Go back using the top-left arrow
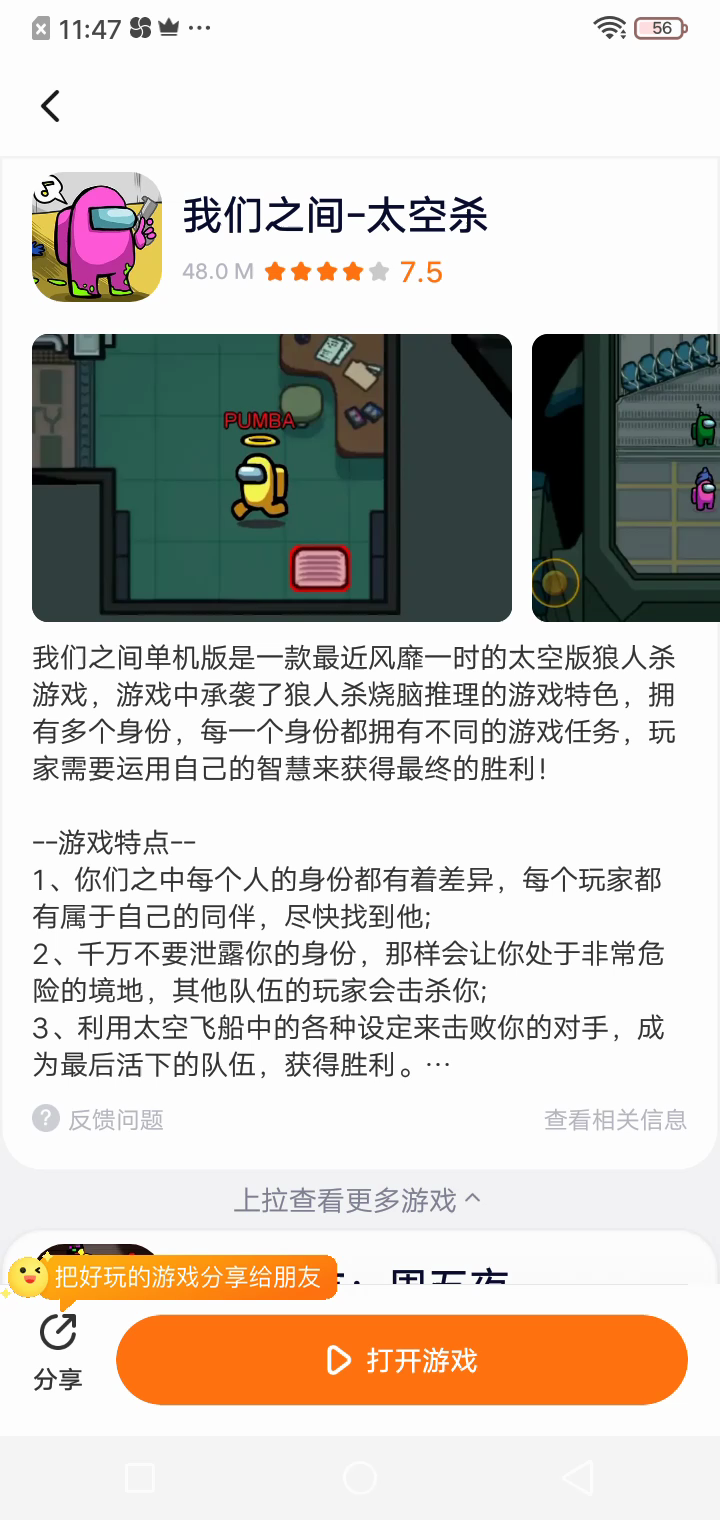 50,106
